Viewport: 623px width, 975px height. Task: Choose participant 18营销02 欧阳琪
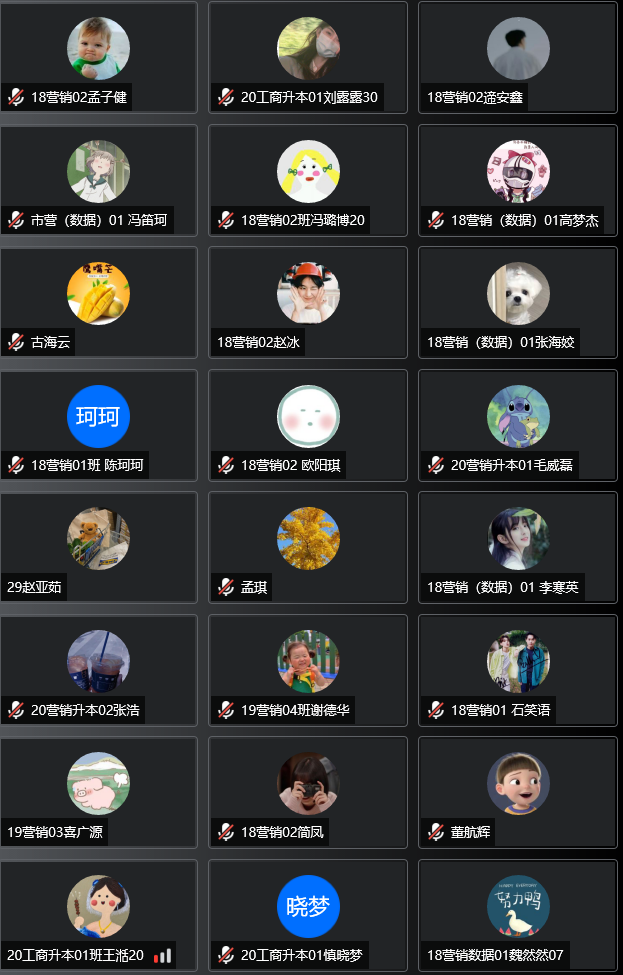coord(308,425)
